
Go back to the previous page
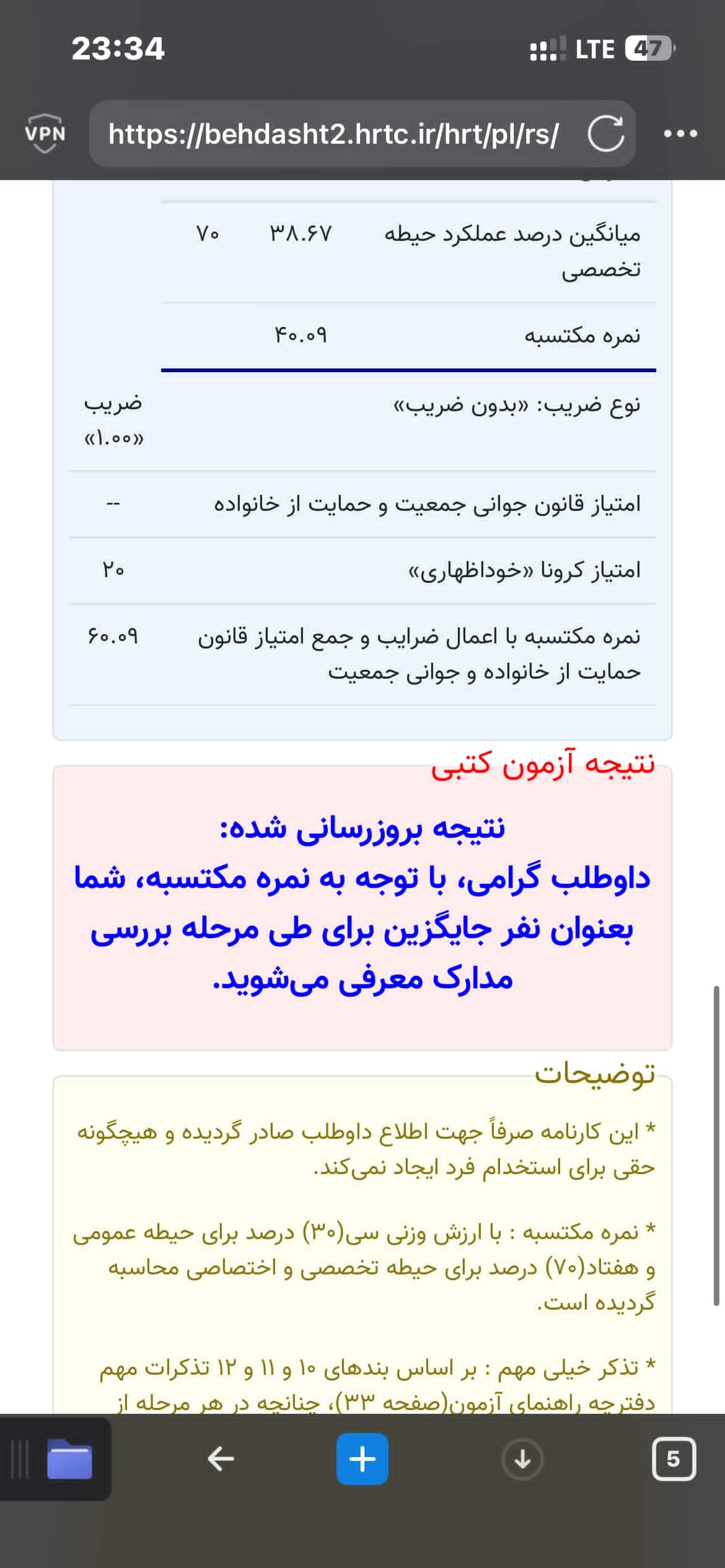point(221,1459)
